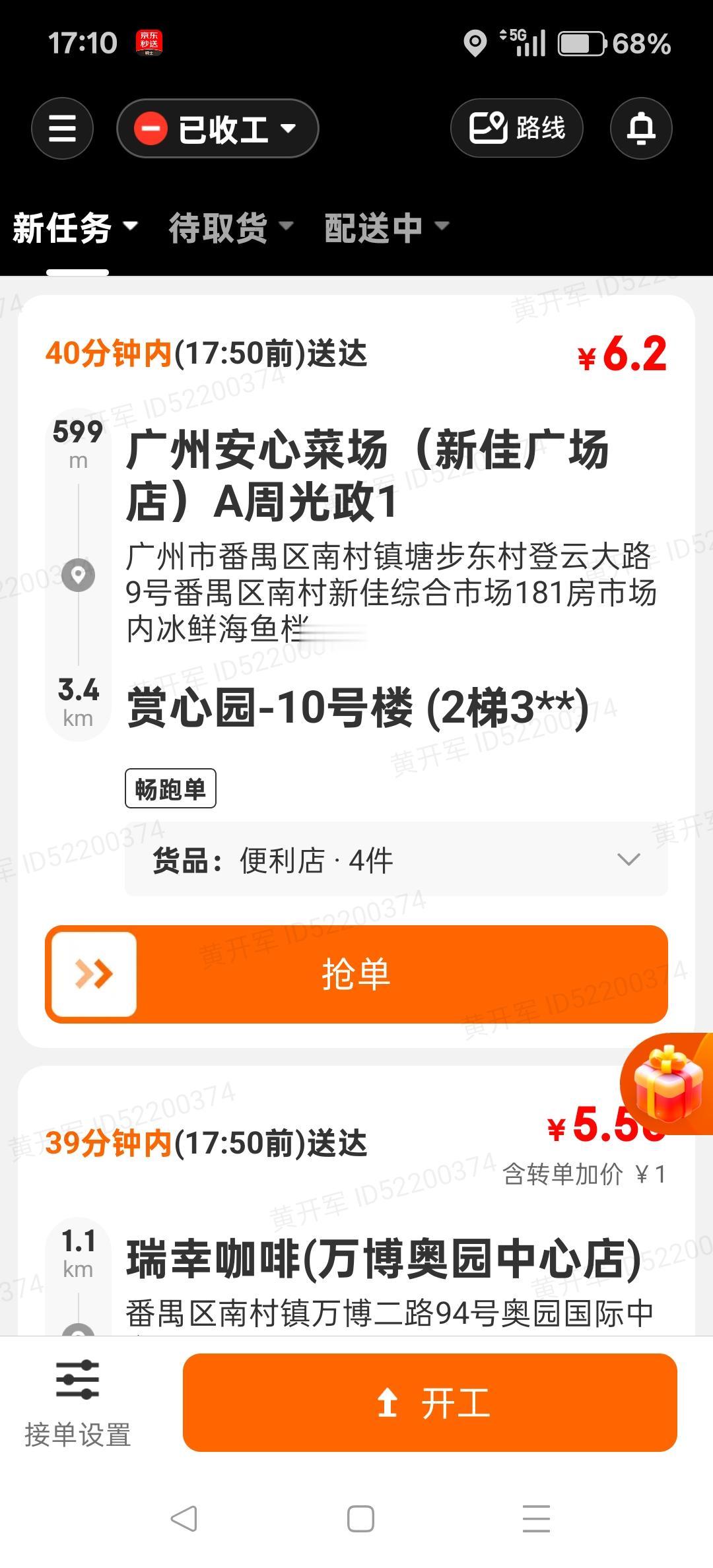Open the notification bell
The height and width of the screenshot is (1568, 713).
(x=641, y=128)
